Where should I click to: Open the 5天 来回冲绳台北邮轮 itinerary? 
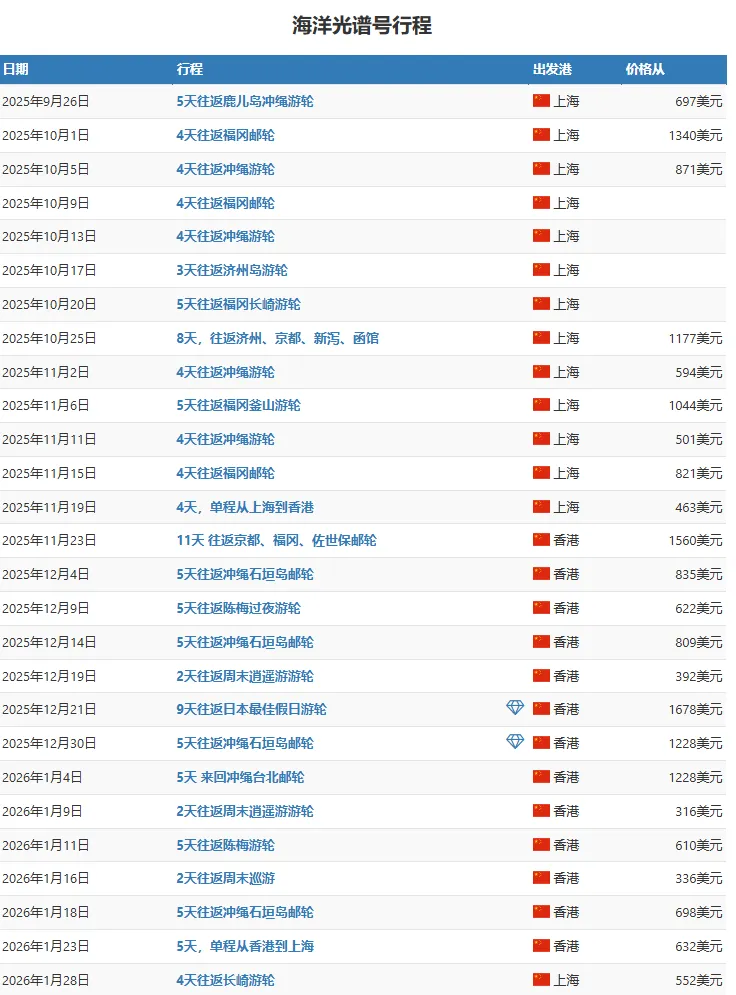click(240, 777)
